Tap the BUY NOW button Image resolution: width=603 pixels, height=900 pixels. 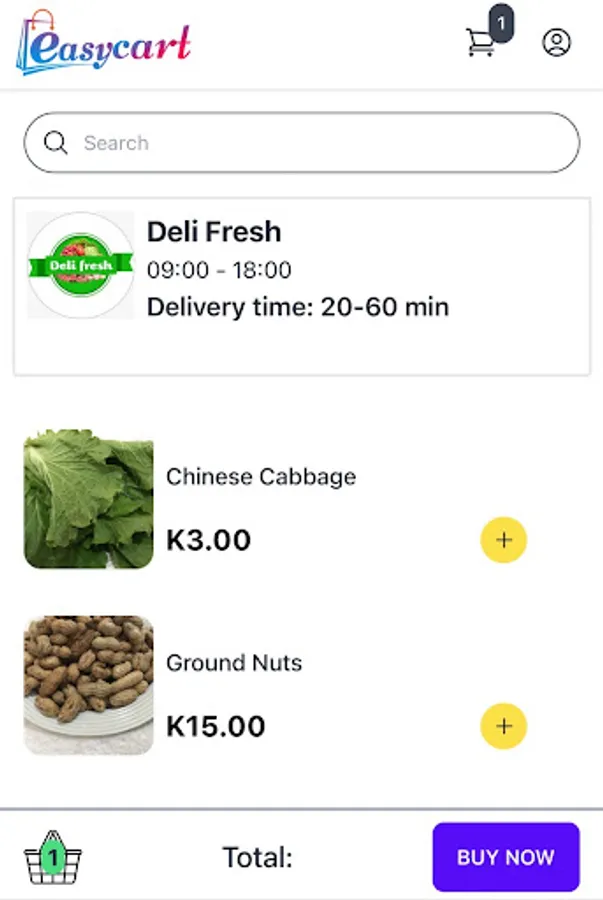pyautogui.click(x=506, y=857)
